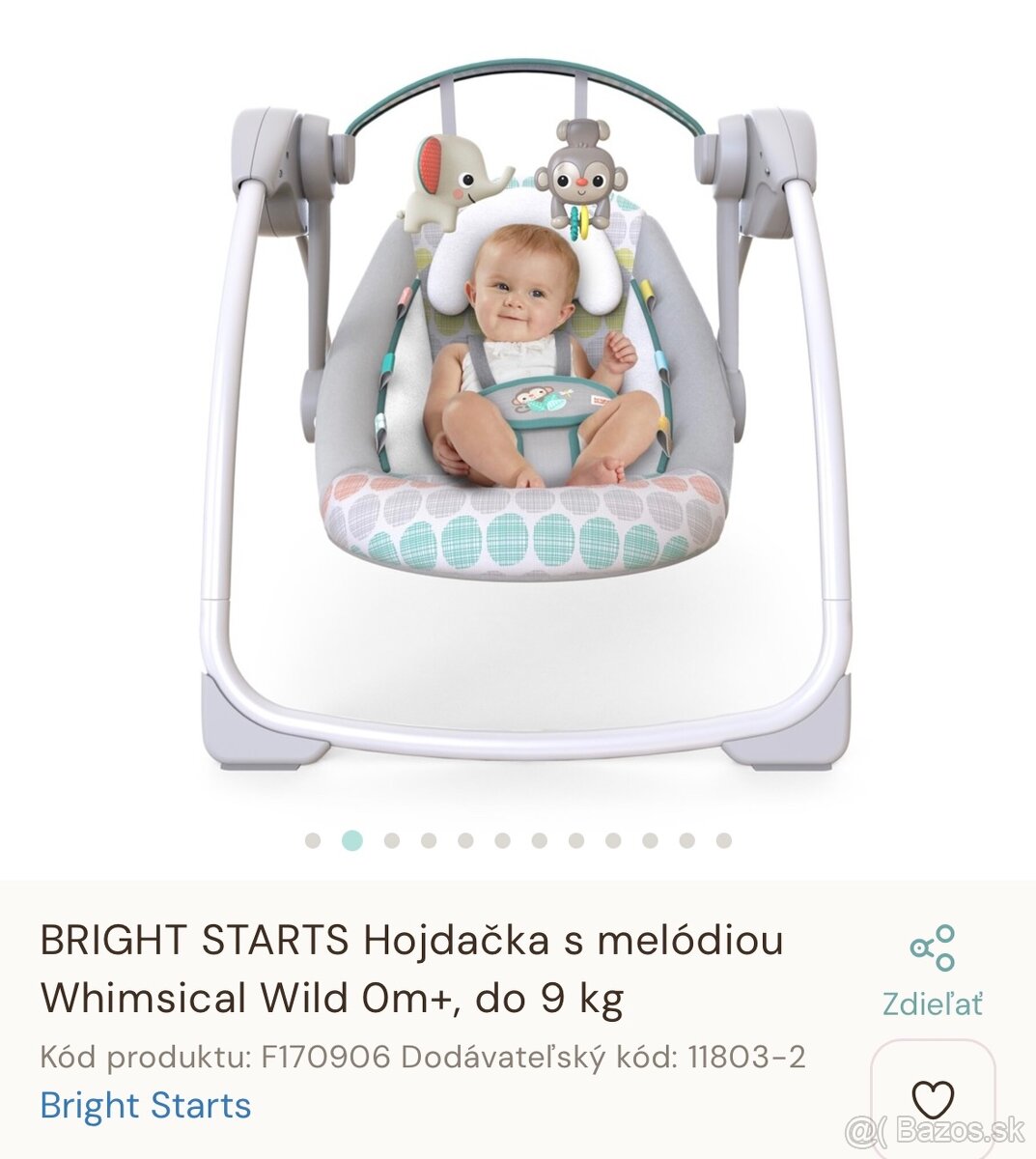This screenshot has height=1159, width=1036.
Task: Add the swing to favorites with the heart
Action: click(933, 1100)
